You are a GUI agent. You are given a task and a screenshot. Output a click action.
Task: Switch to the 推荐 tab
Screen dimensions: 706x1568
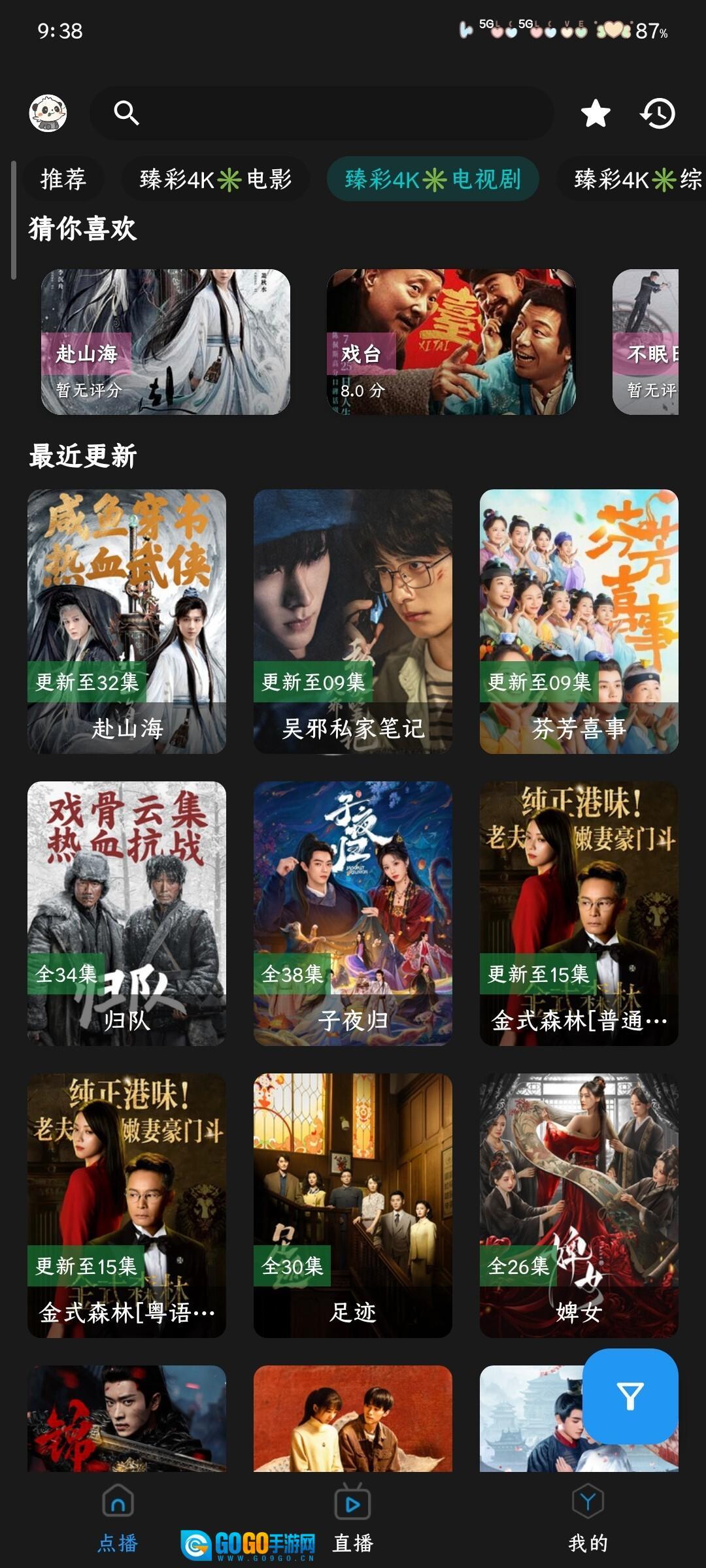(x=63, y=179)
